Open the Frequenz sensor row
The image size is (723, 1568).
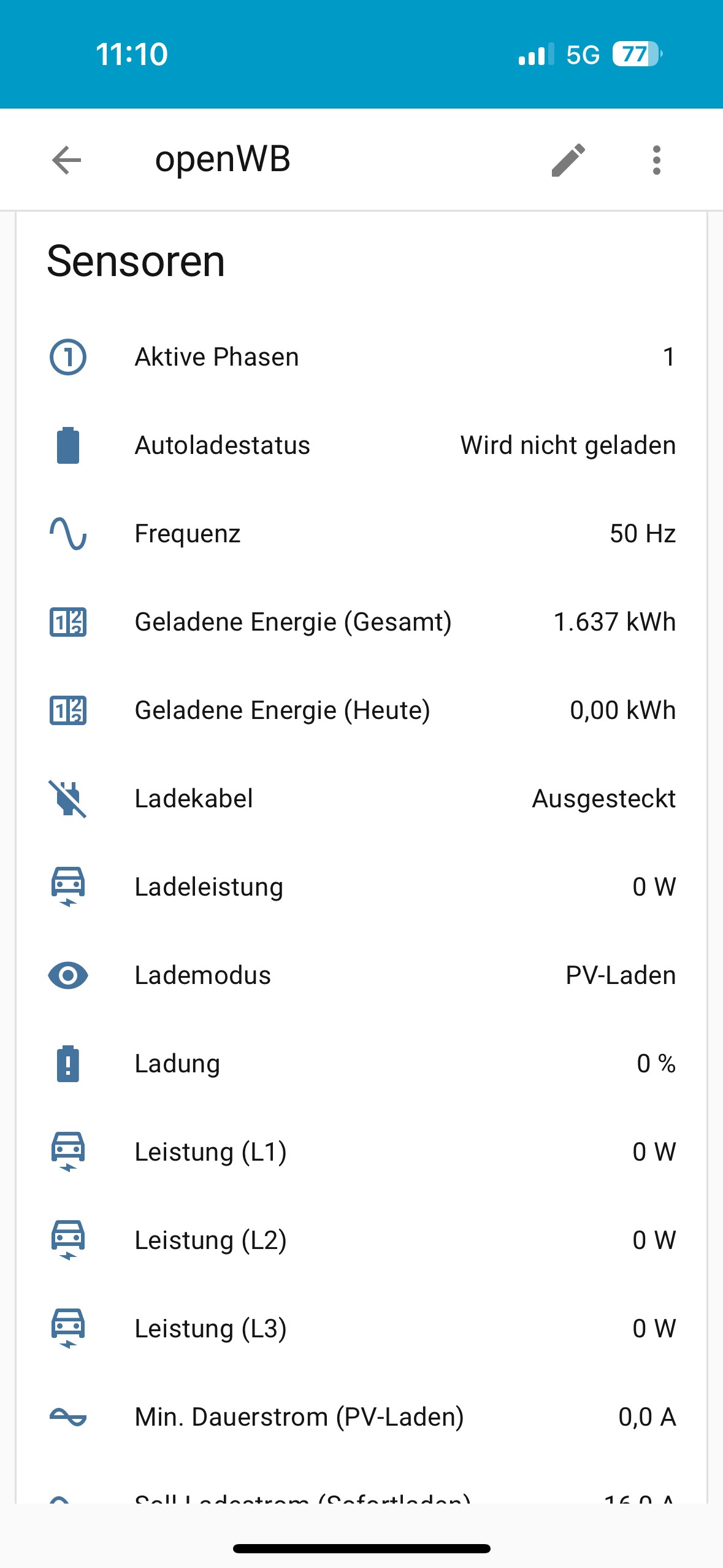click(x=361, y=534)
